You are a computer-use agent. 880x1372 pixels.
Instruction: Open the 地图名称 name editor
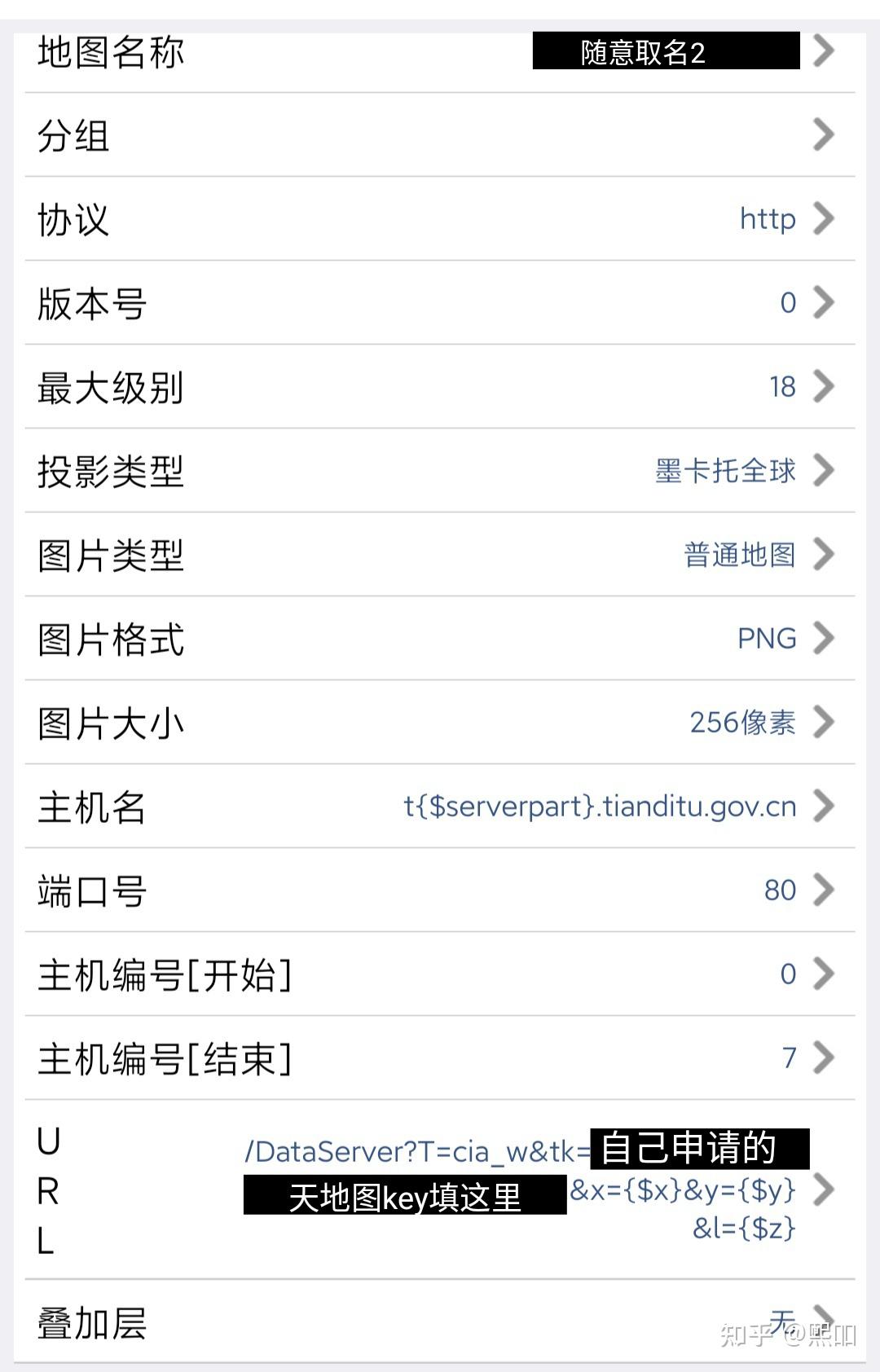tap(440, 51)
